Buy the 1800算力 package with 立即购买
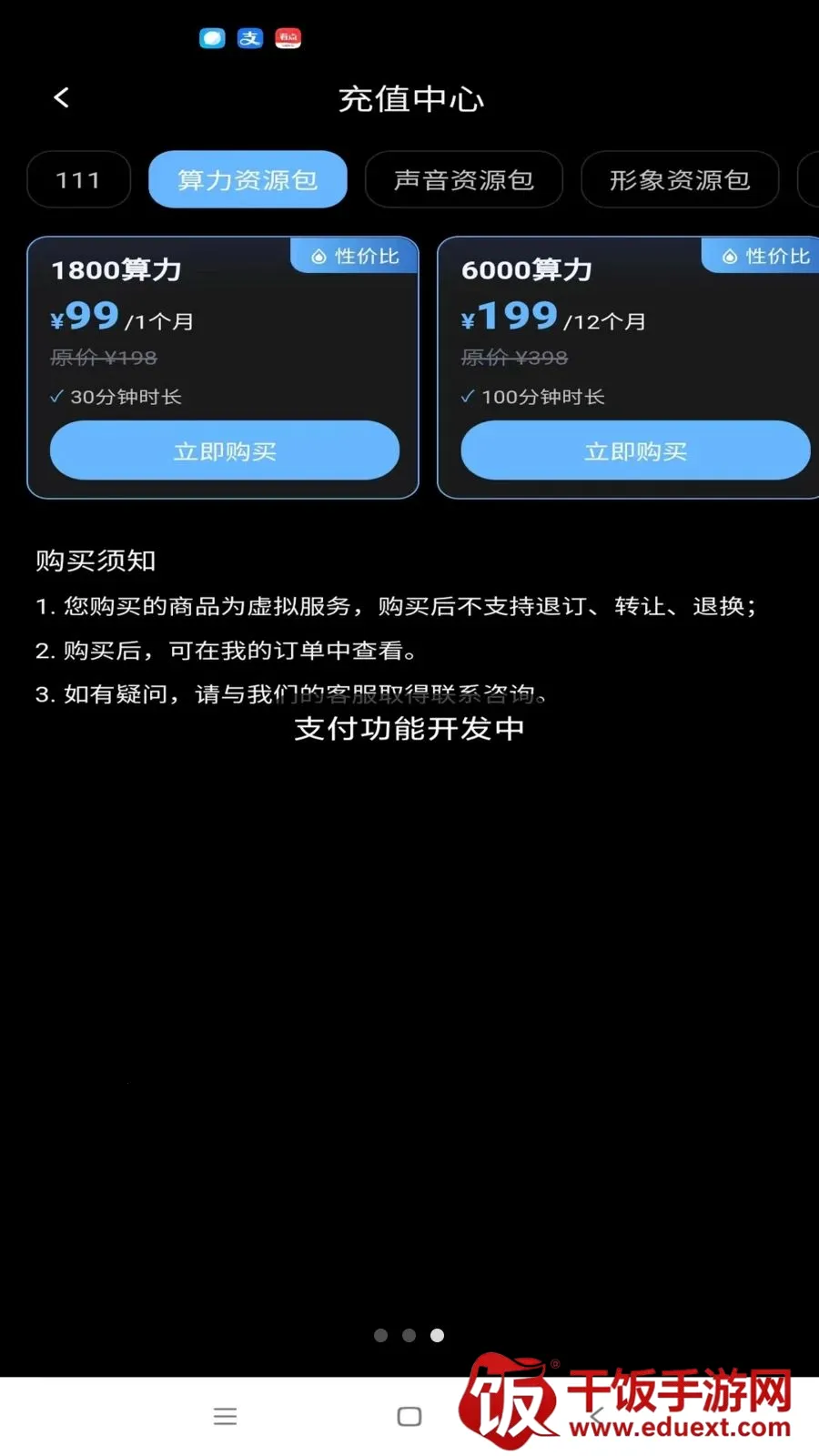The height and width of the screenshot is (1456, 819). pyautogui.click(x=225, y=450)
